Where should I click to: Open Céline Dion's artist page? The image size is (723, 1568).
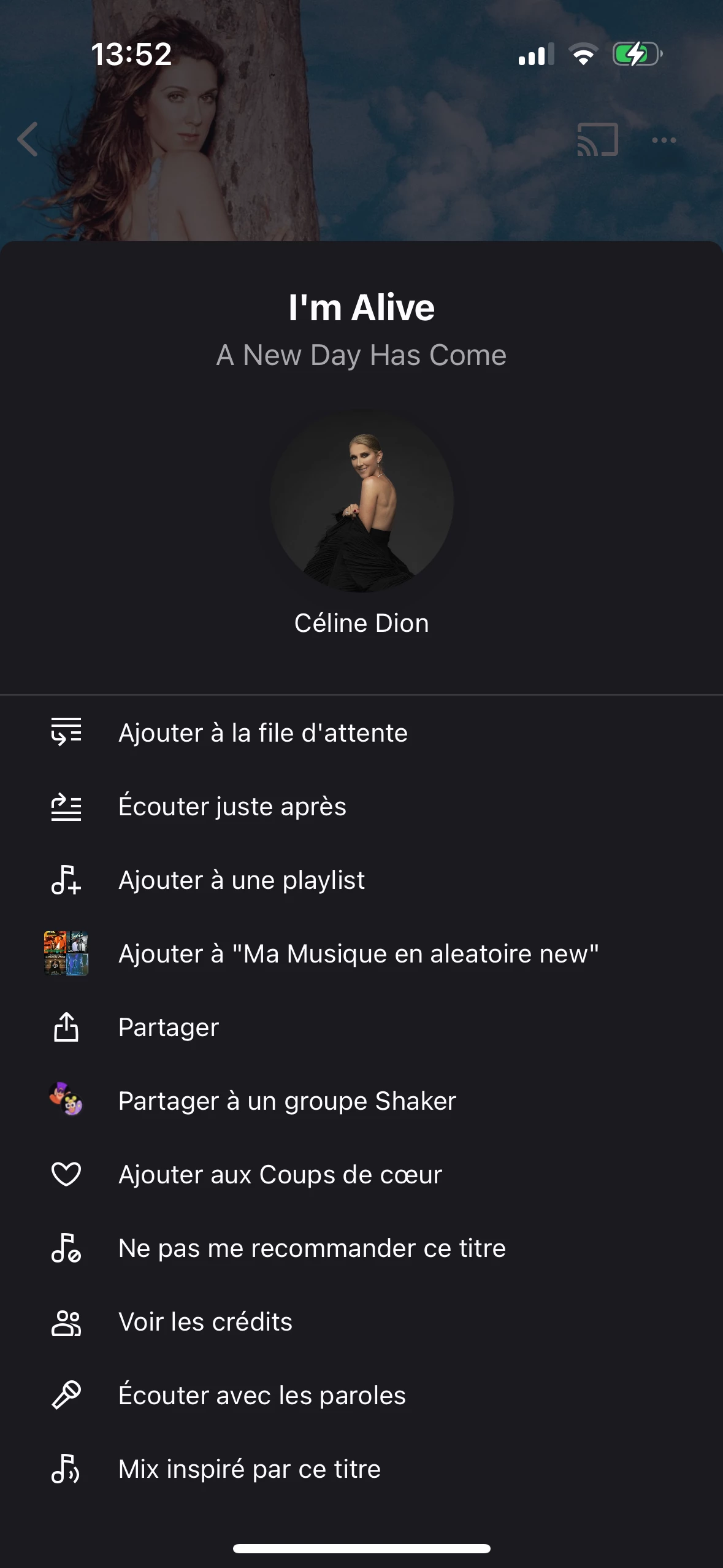[x=361, y=521]
